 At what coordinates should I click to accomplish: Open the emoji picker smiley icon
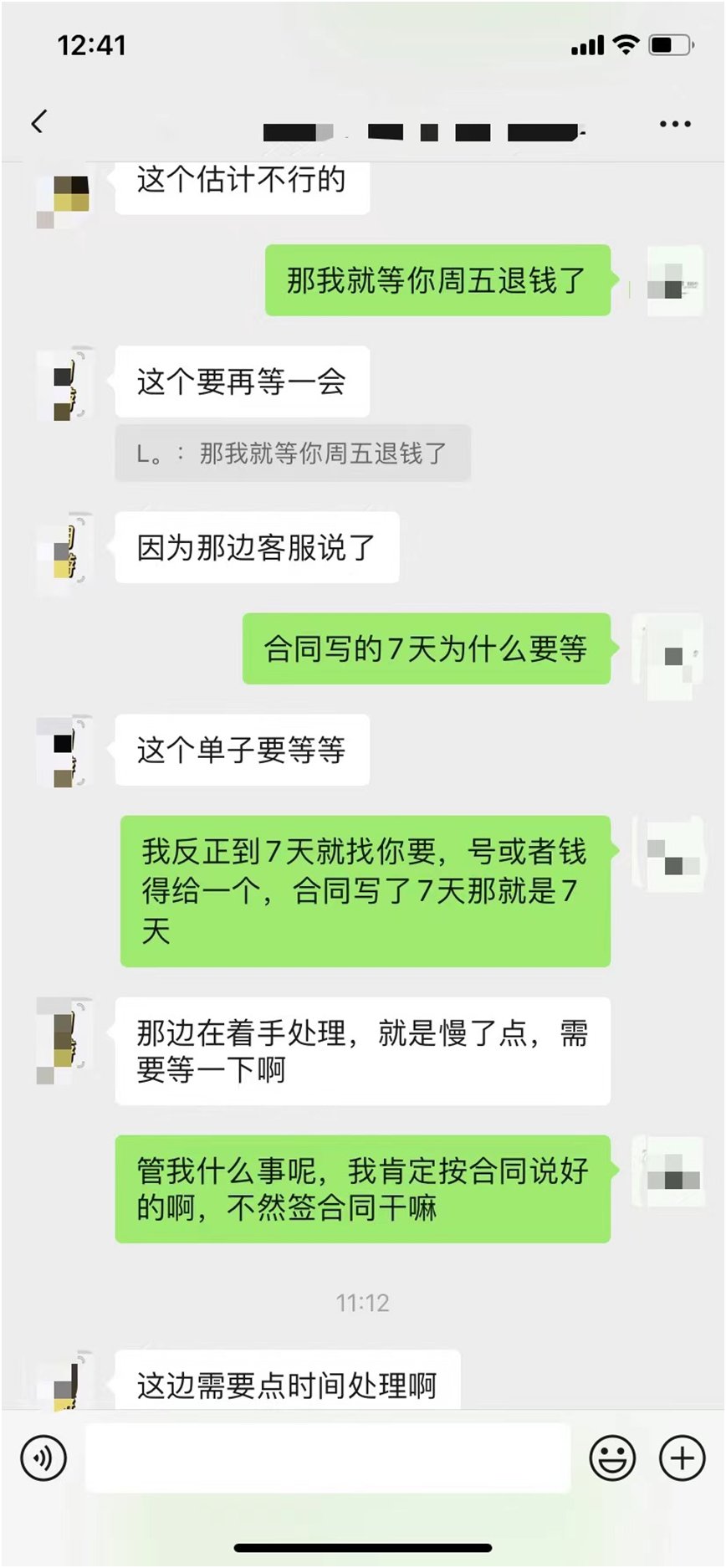[611, 1456]
